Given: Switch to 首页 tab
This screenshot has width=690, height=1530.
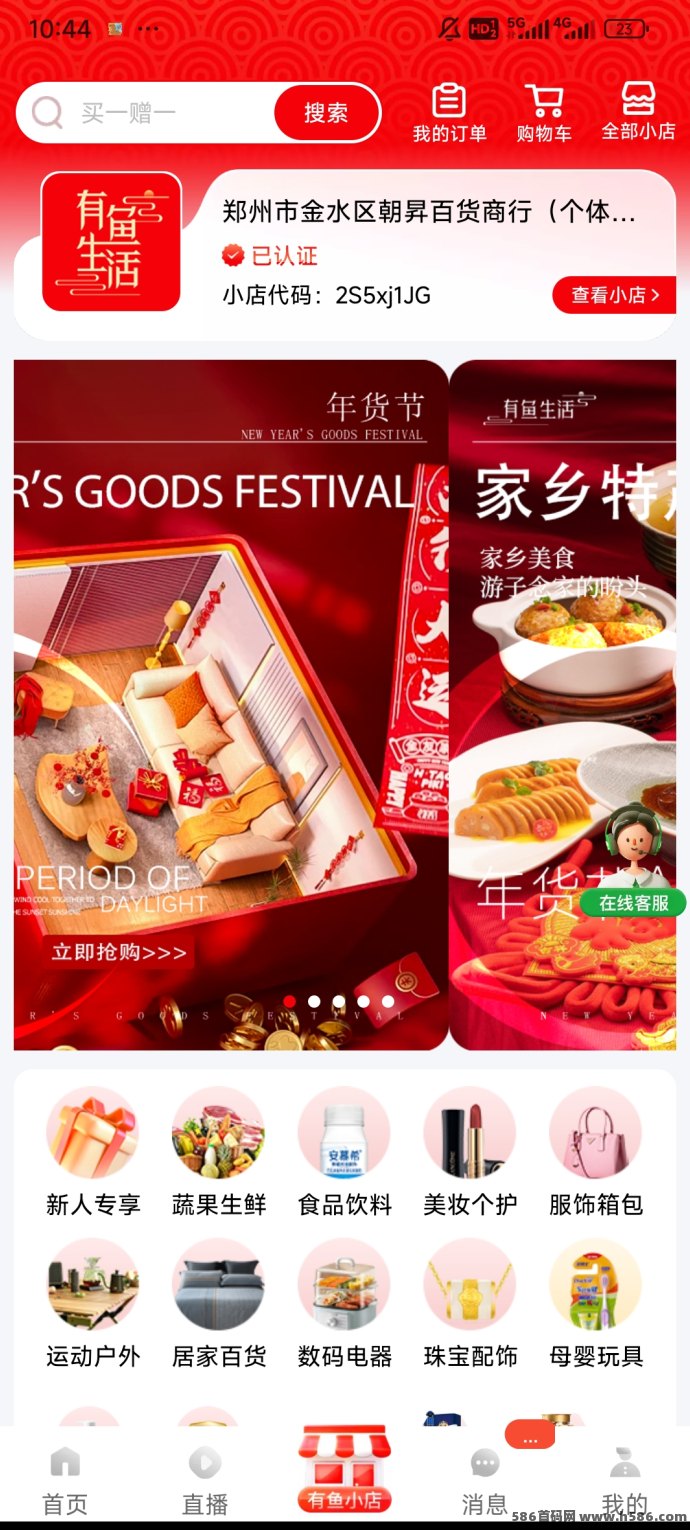Looking at the screenshot, I should coord(65,1480).
